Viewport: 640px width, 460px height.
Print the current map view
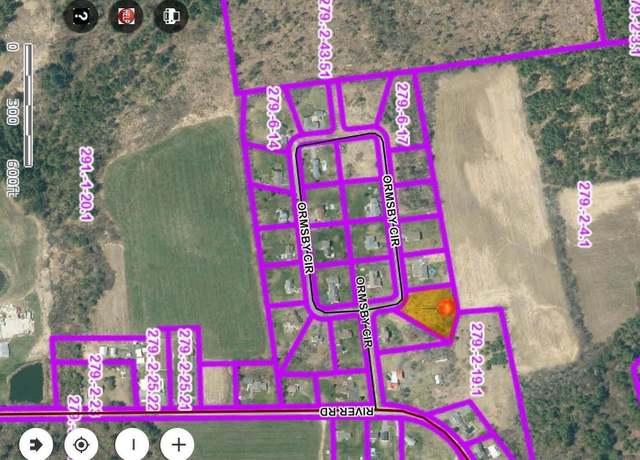point(174,16)
